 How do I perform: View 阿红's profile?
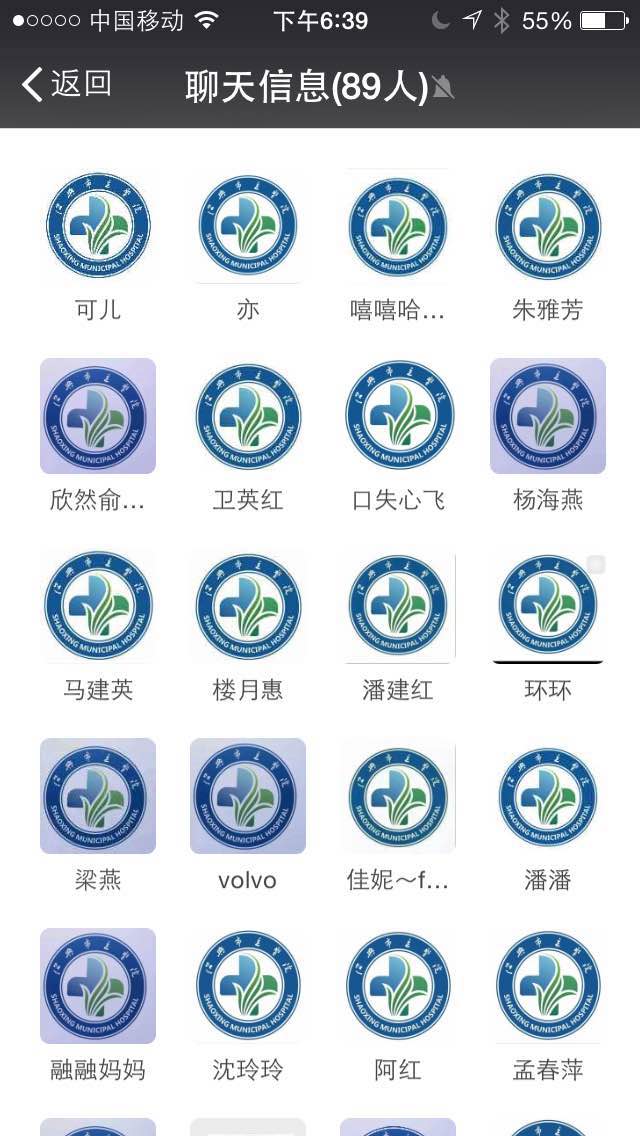coord(398,986)
